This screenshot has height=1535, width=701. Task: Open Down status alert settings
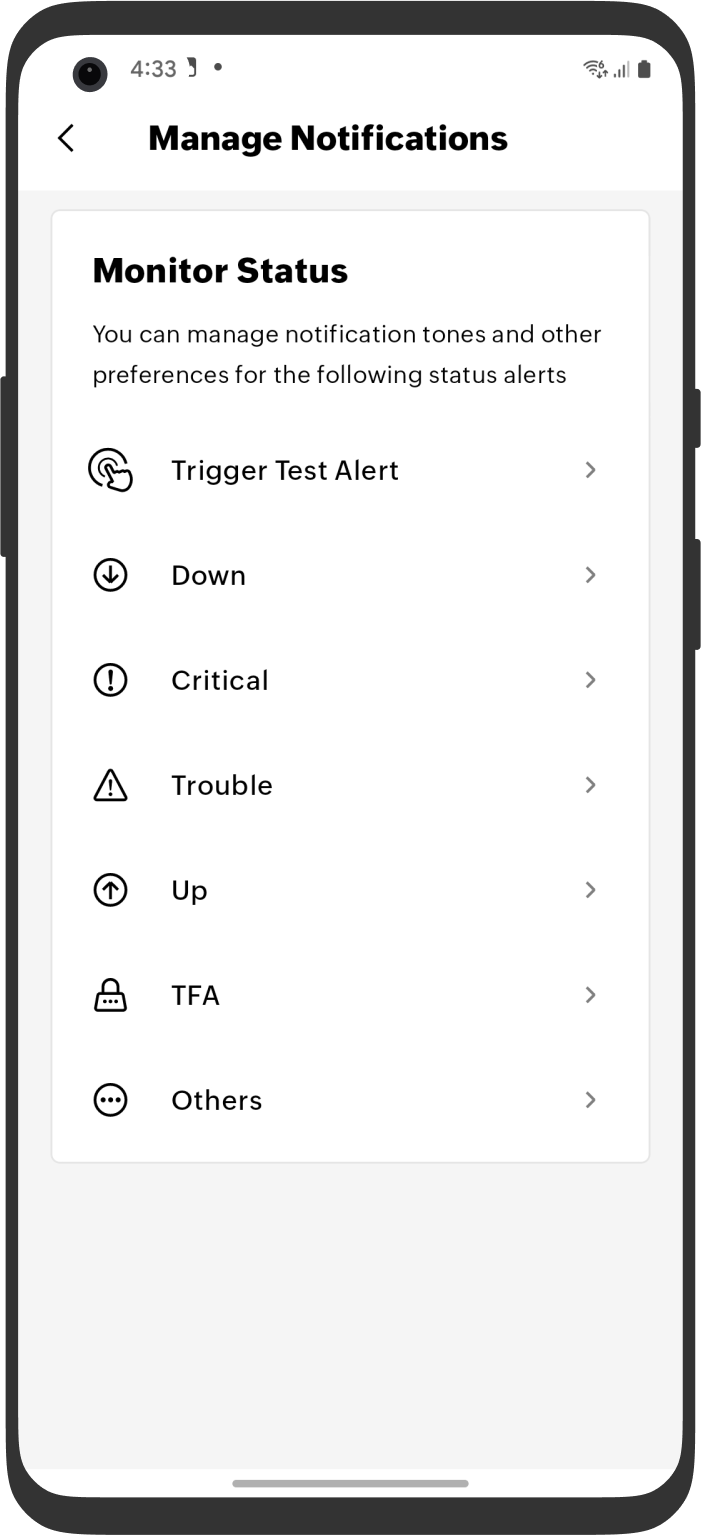coord(349,575)
